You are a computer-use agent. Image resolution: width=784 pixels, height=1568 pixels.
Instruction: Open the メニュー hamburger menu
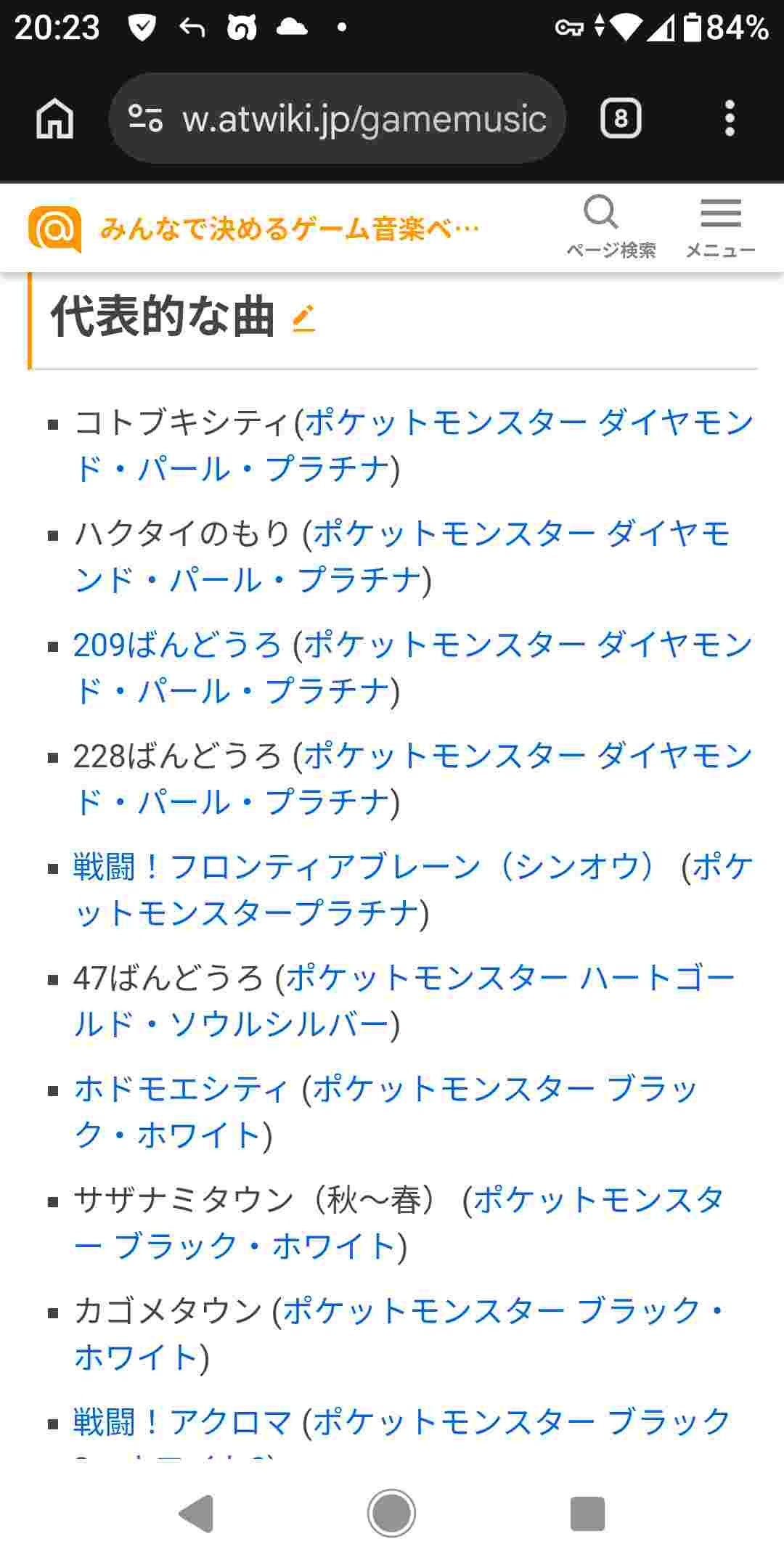[720, 227]
